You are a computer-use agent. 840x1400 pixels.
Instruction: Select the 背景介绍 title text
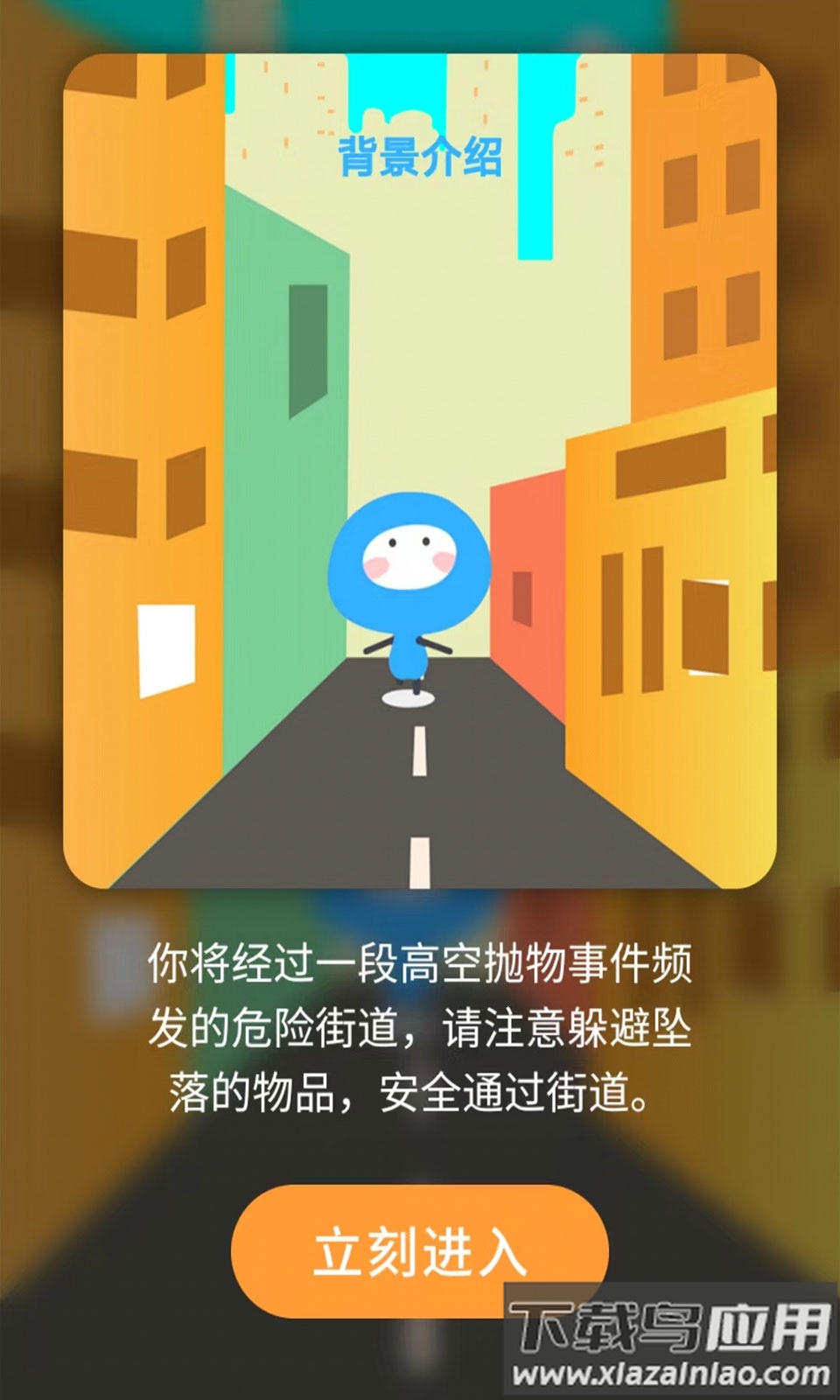[x=420, y=157]
